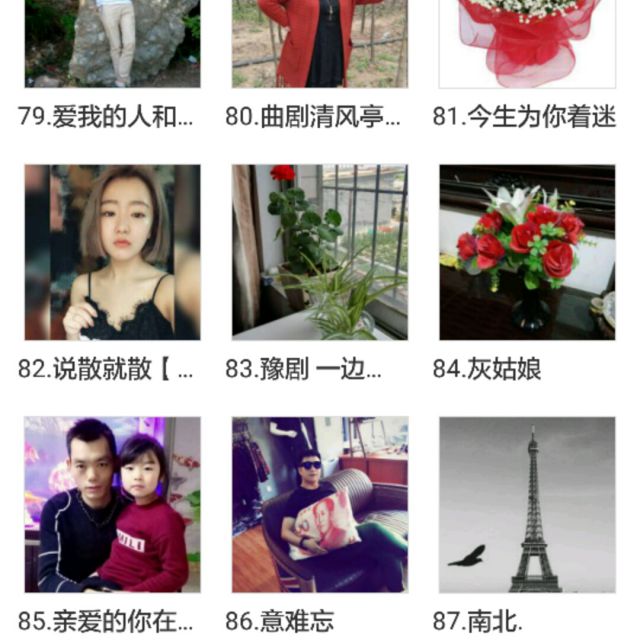Select item 83 豫剧 一边…

[320, 252]
